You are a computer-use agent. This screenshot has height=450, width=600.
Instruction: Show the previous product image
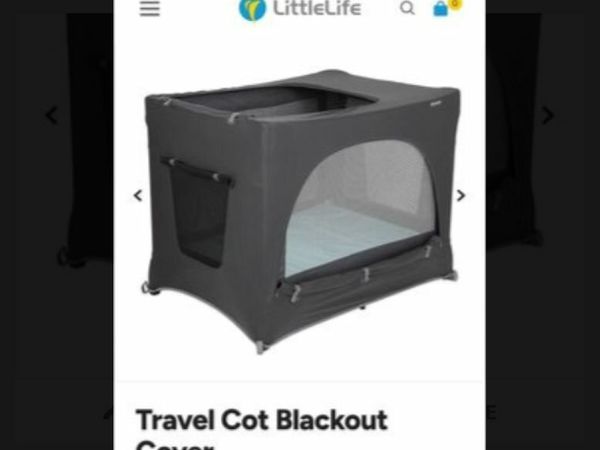click(138, 196)
